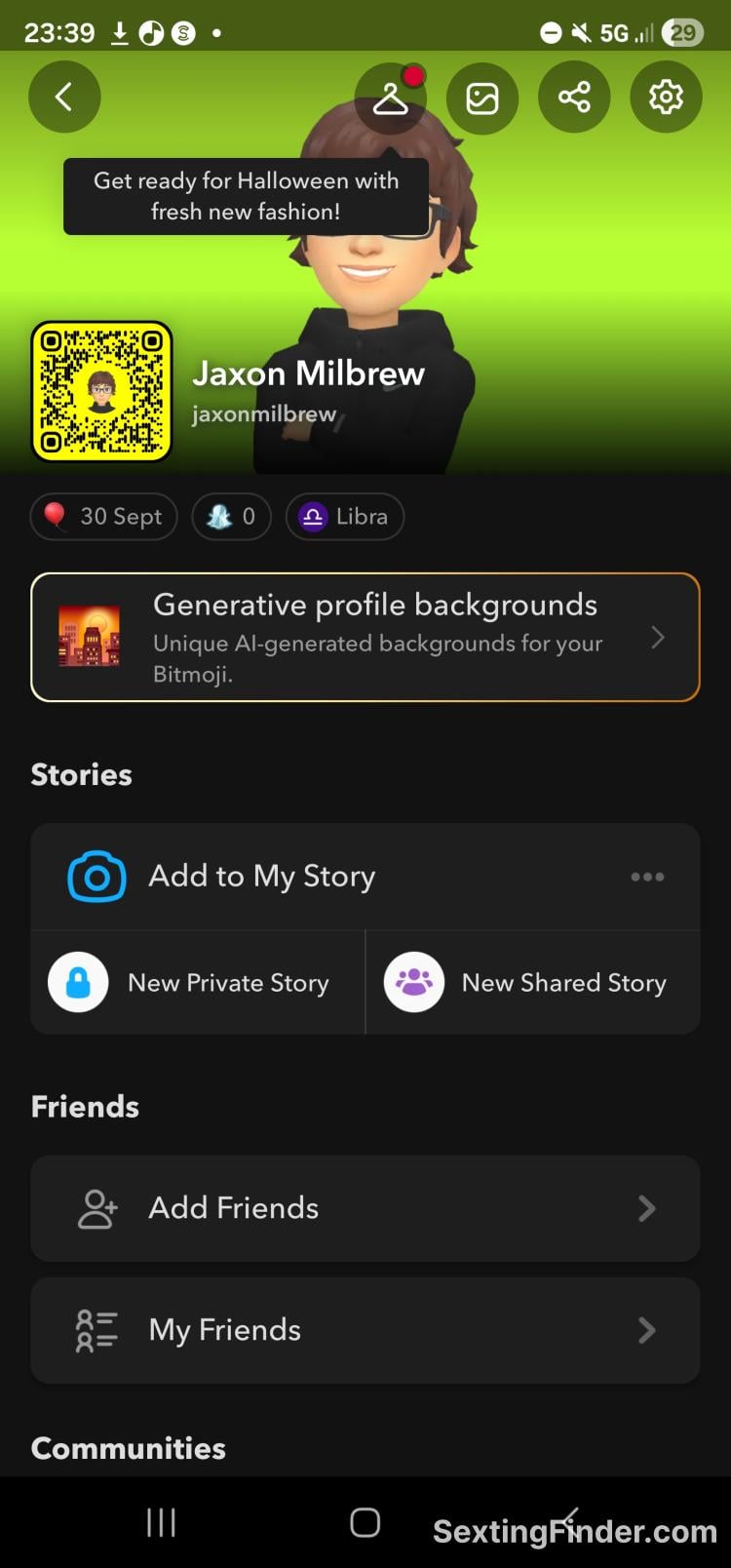Open My Story three-dot options
731x1568 pixels.
click(x=647, y=877)
